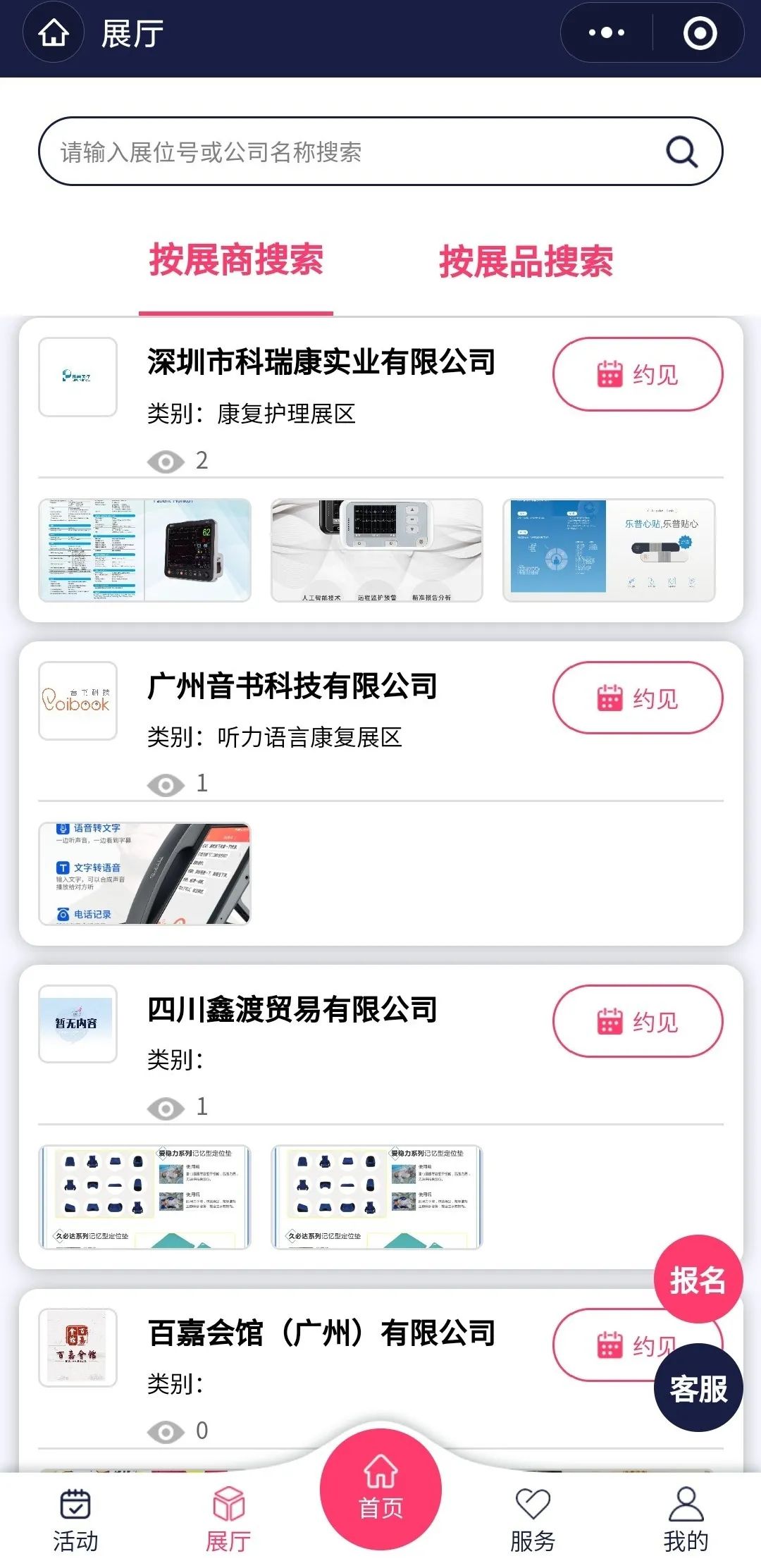Close the mini-program with circle icon
Screen dimensions: 761x1568
[x=700, y=33]
